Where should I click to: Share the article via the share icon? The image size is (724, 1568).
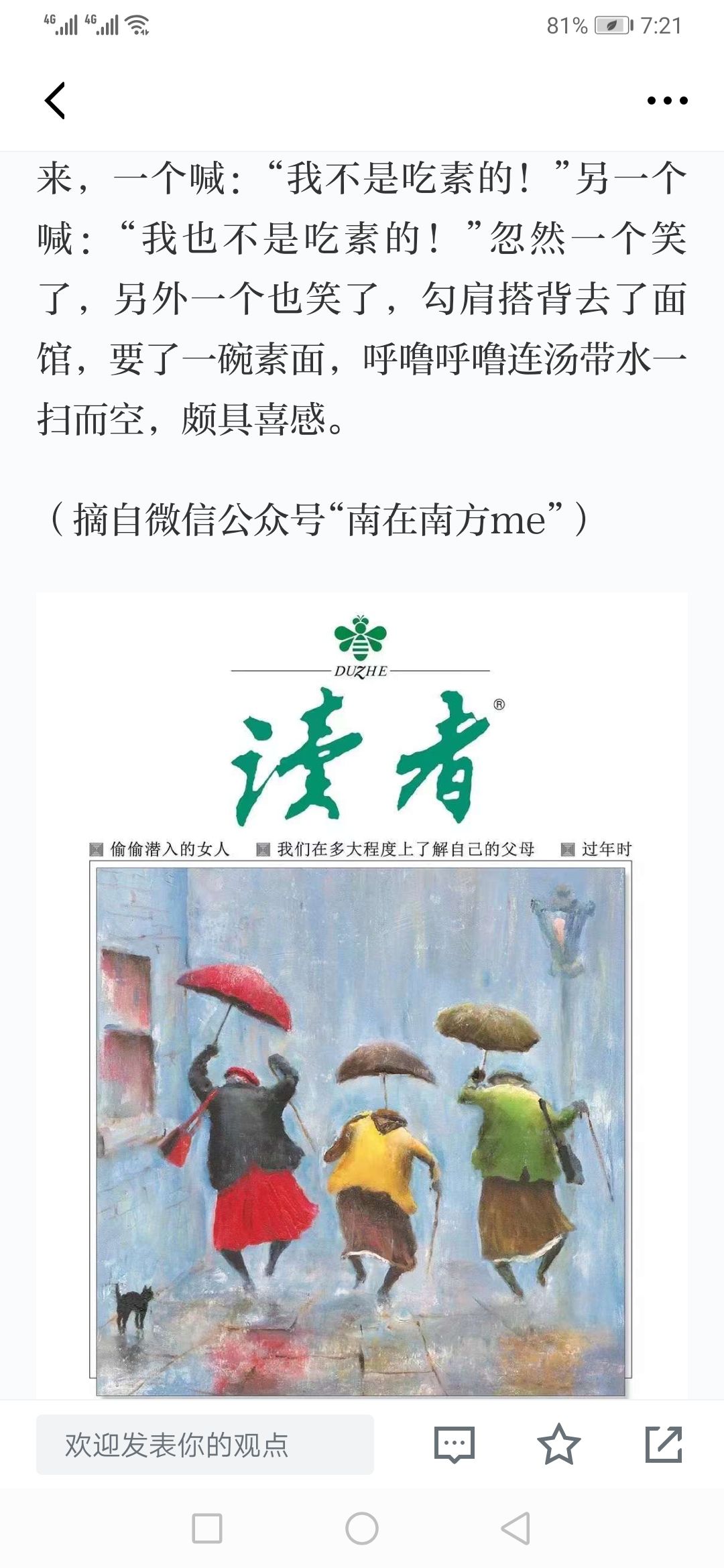pos(664,1445)
